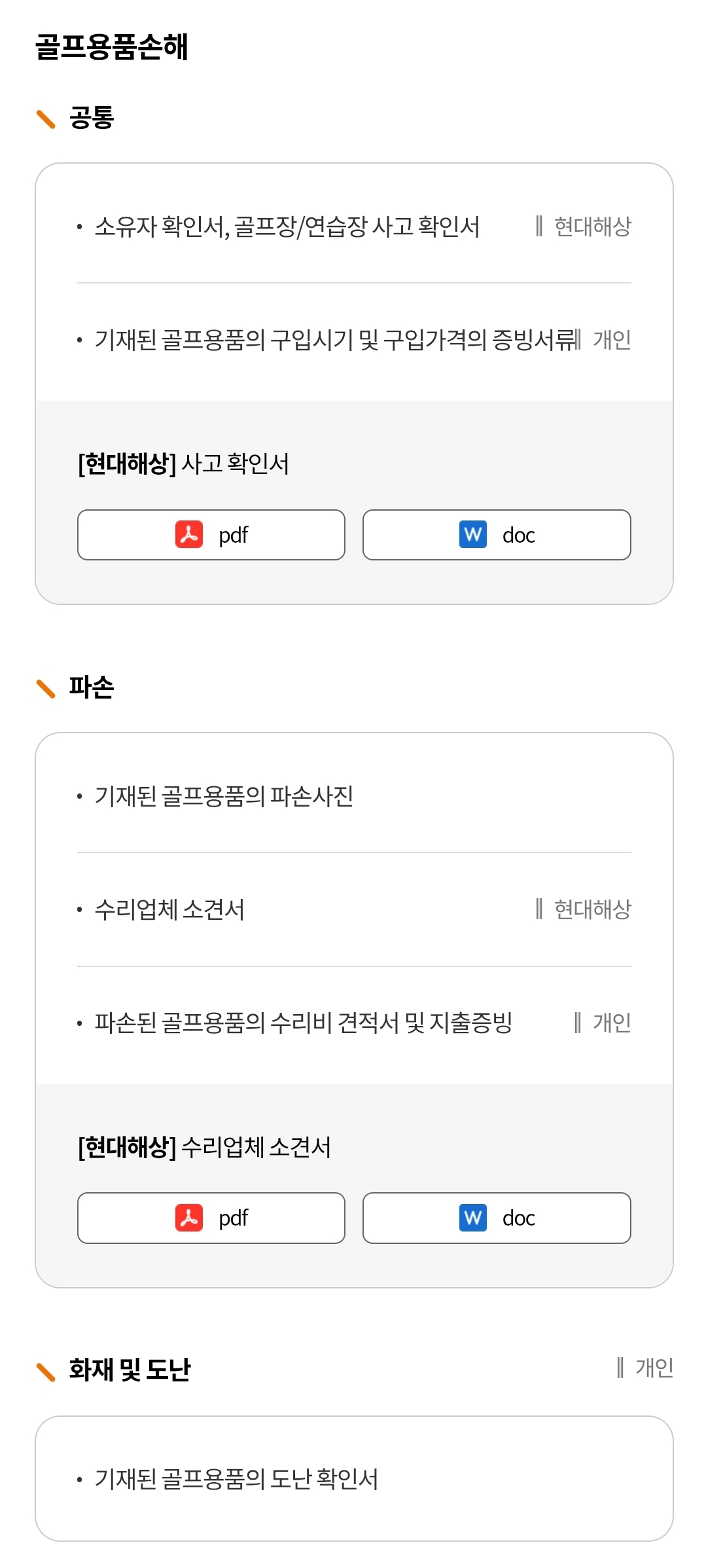Click the 개인 tag beside 수리비 견적서 item
The image size is (706, 1568).
[616, 1021]
